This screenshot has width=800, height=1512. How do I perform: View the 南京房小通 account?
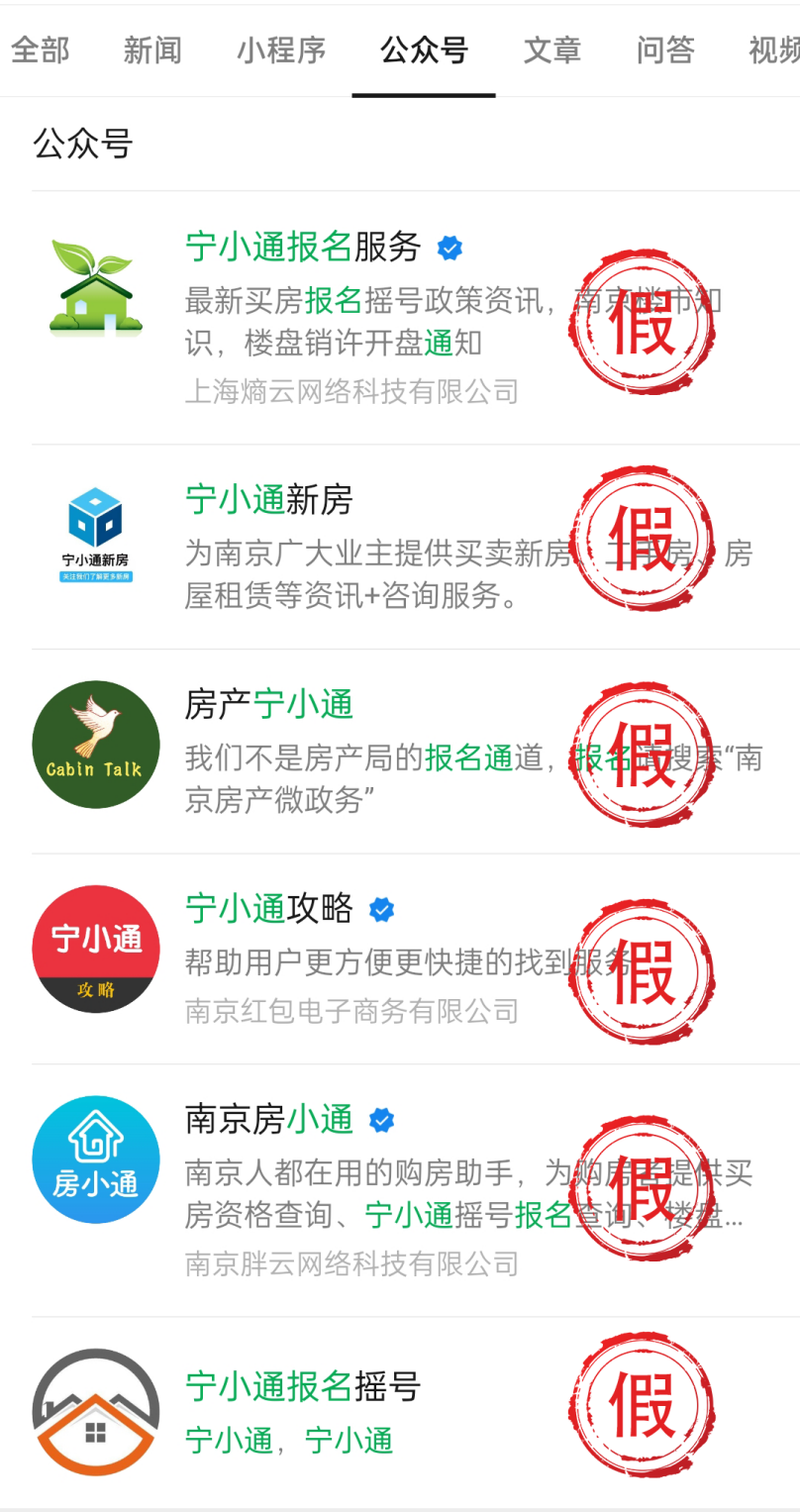tap(268, 1120)
